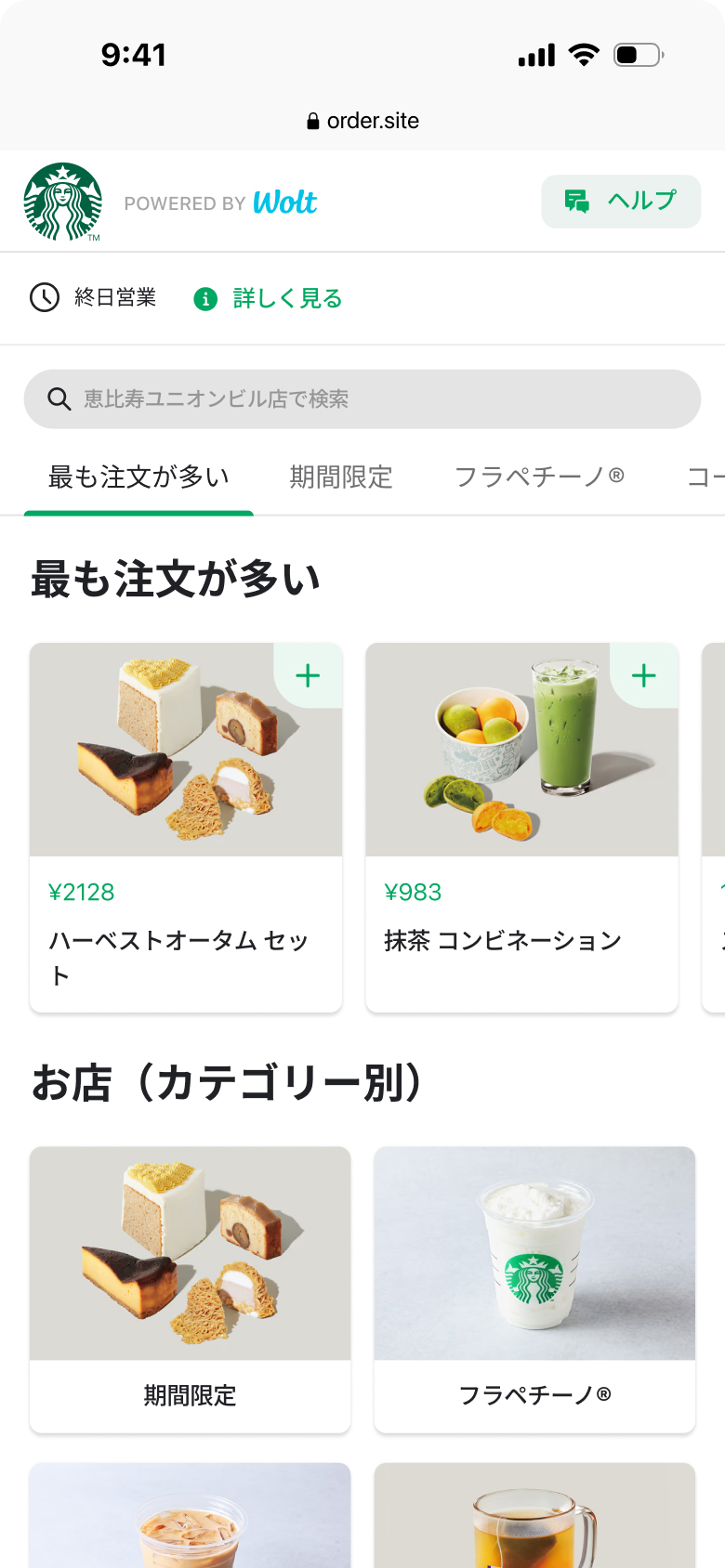Add ハーベストオータム セット with the plus icon
The height and width of the screenshot is (1568, 725).
(308, 675)
